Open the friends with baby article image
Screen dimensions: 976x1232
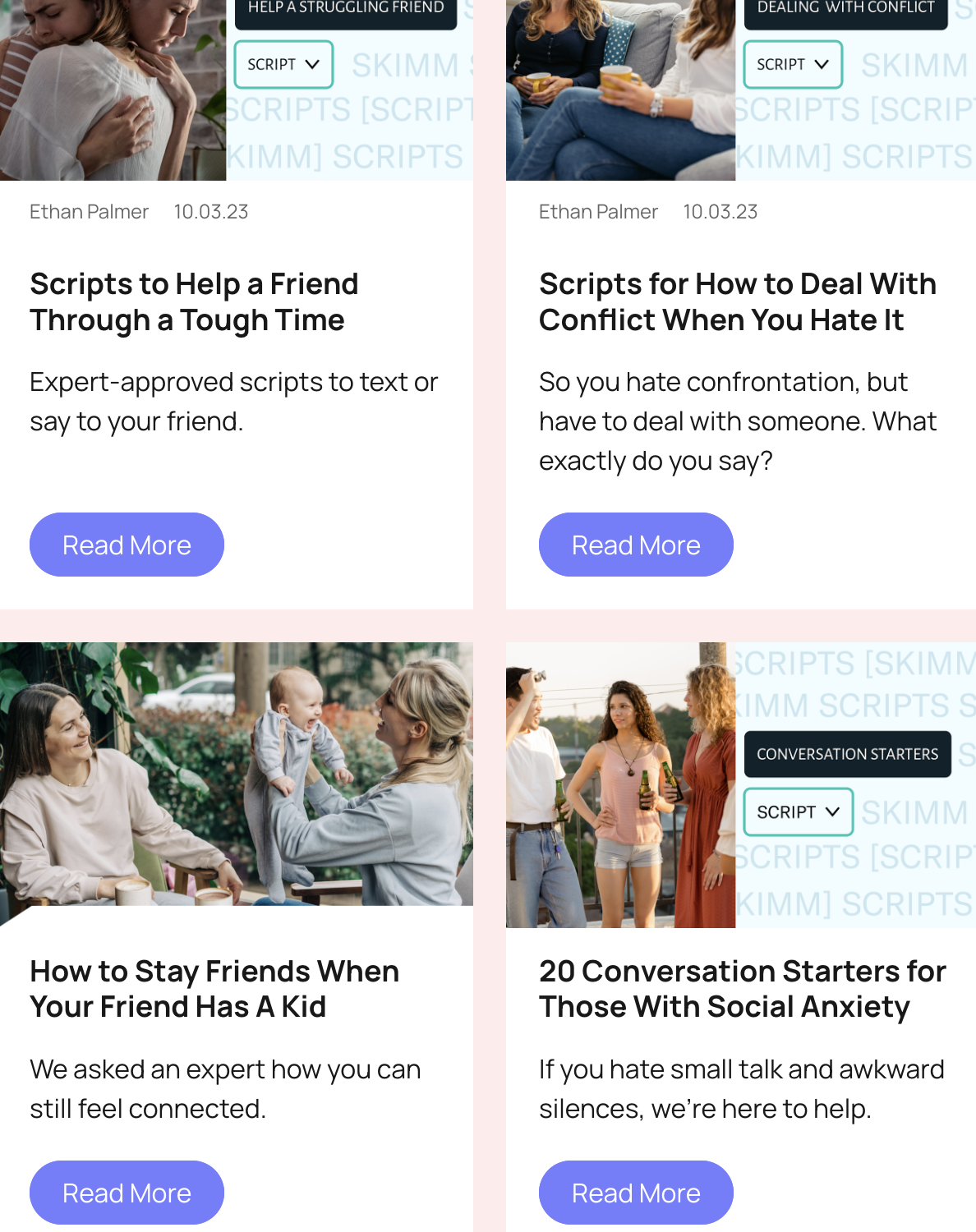[237, 774]
